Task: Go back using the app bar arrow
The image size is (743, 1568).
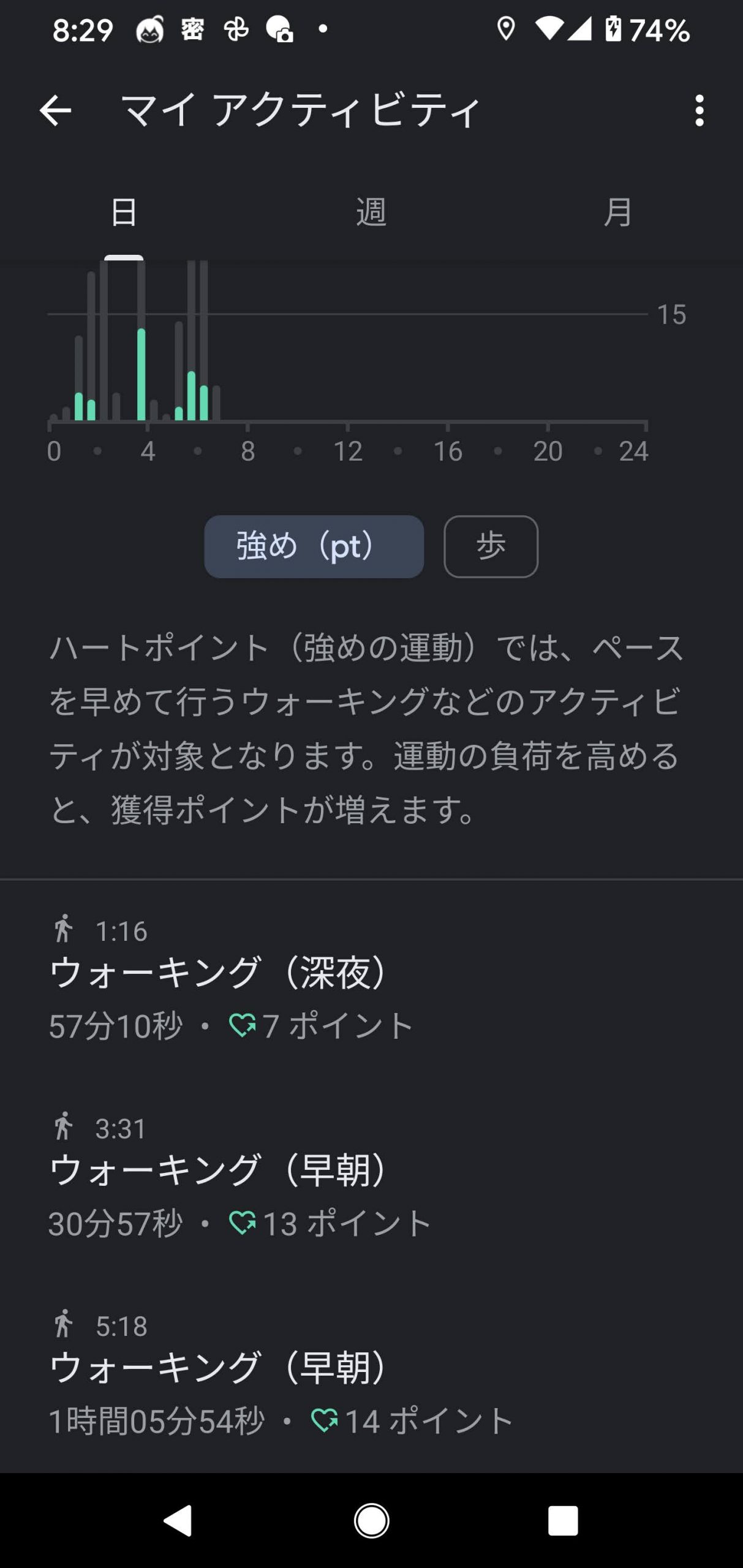Action: pyautogui.click(x=56, y=111)
